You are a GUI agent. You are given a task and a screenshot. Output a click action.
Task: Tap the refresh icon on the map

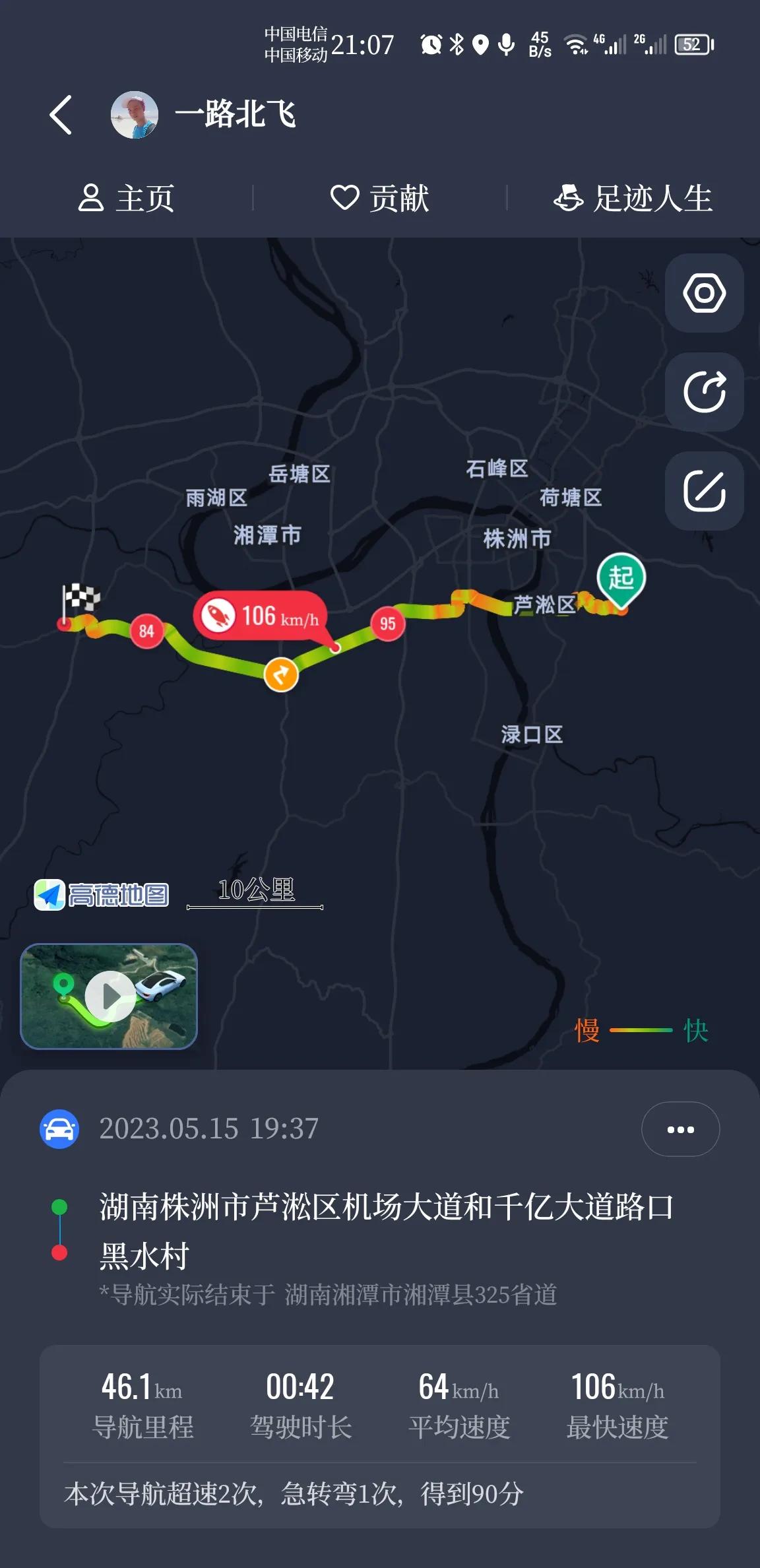pos(703,391)
